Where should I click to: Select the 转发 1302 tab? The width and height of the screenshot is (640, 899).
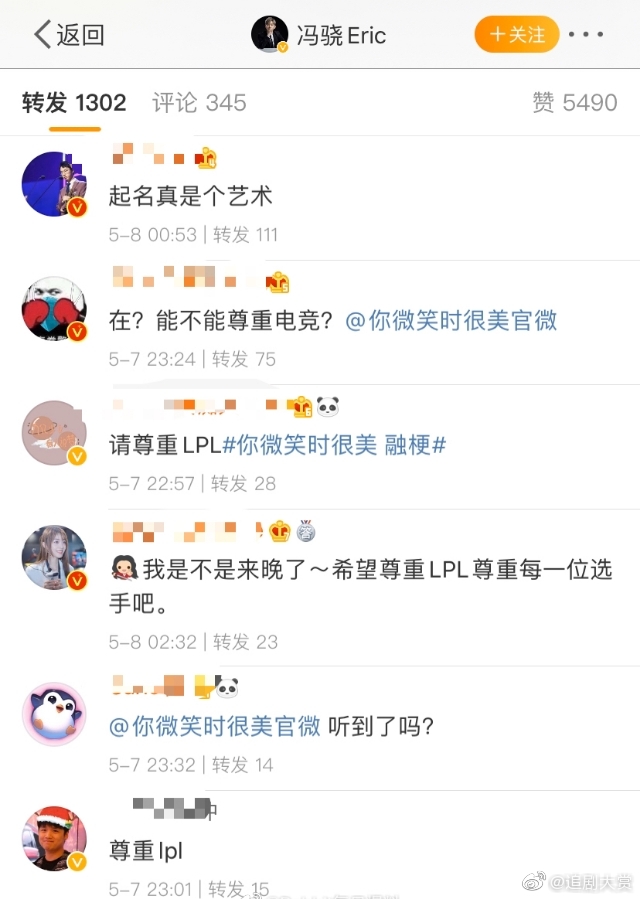pyautogui.click(x=74, y=102)
